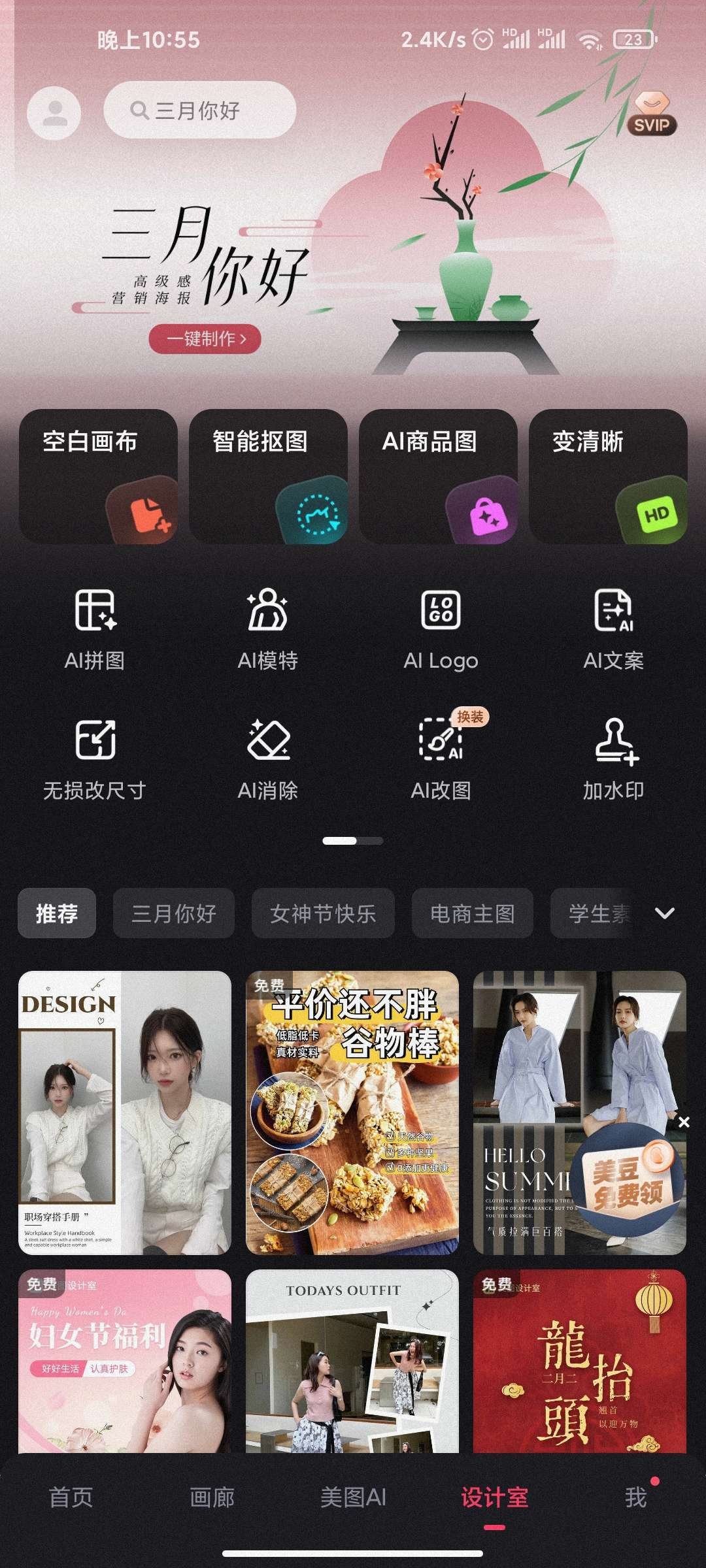Launch the 变清晰 HD enhance feature
Screen dimensions: 706x1568
point(607,477)
